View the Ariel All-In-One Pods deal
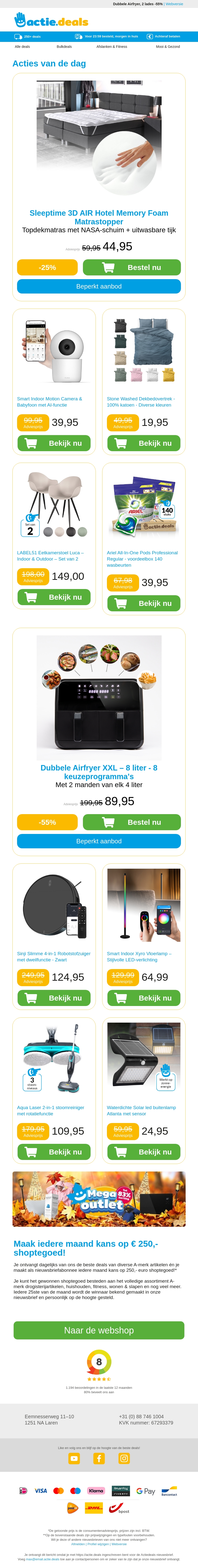The image size is (198, 1568). coord(144,603)
